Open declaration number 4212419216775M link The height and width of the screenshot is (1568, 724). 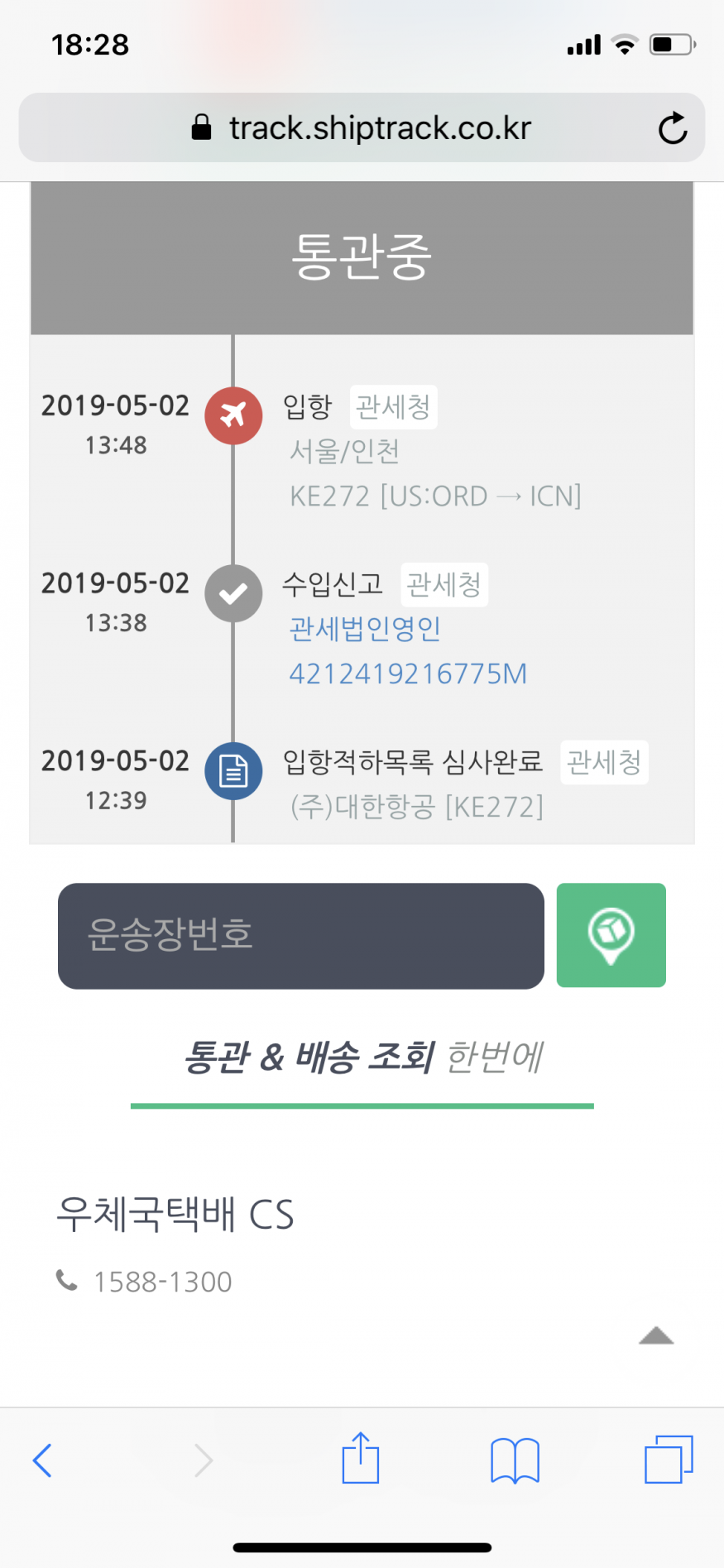click(408, 674)
